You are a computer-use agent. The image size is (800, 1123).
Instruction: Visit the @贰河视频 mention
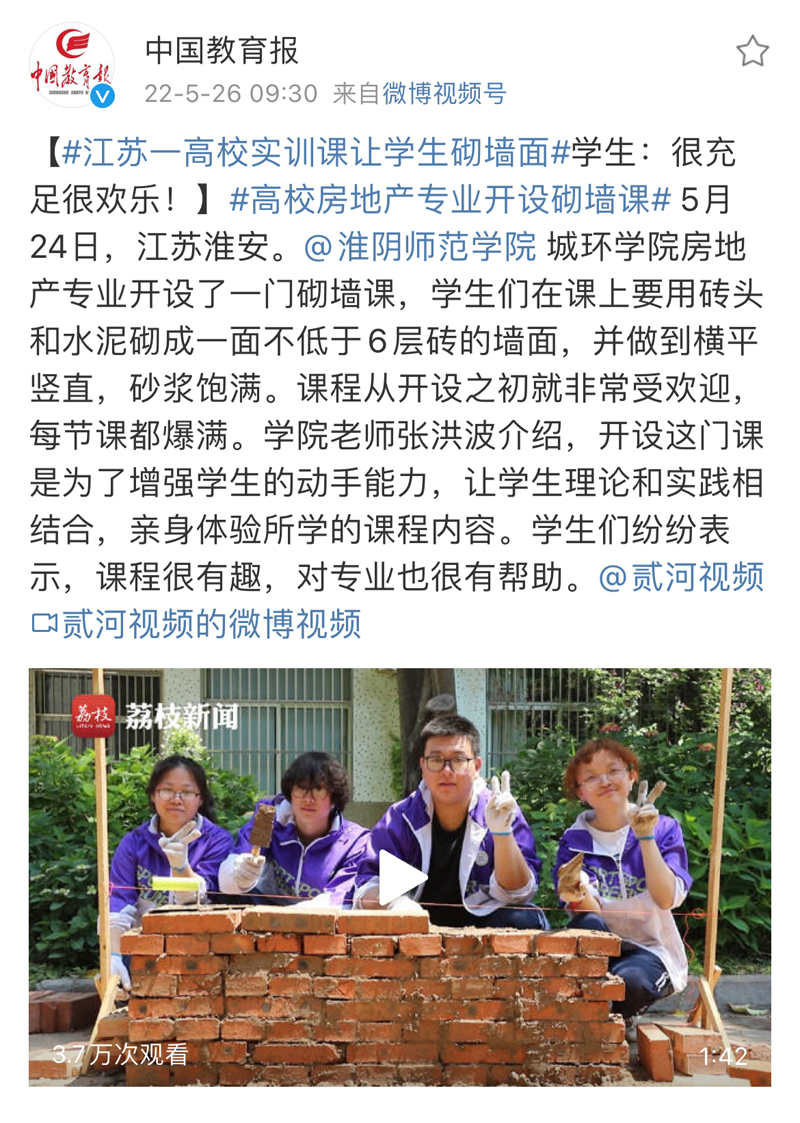click(x=681, y=577)
